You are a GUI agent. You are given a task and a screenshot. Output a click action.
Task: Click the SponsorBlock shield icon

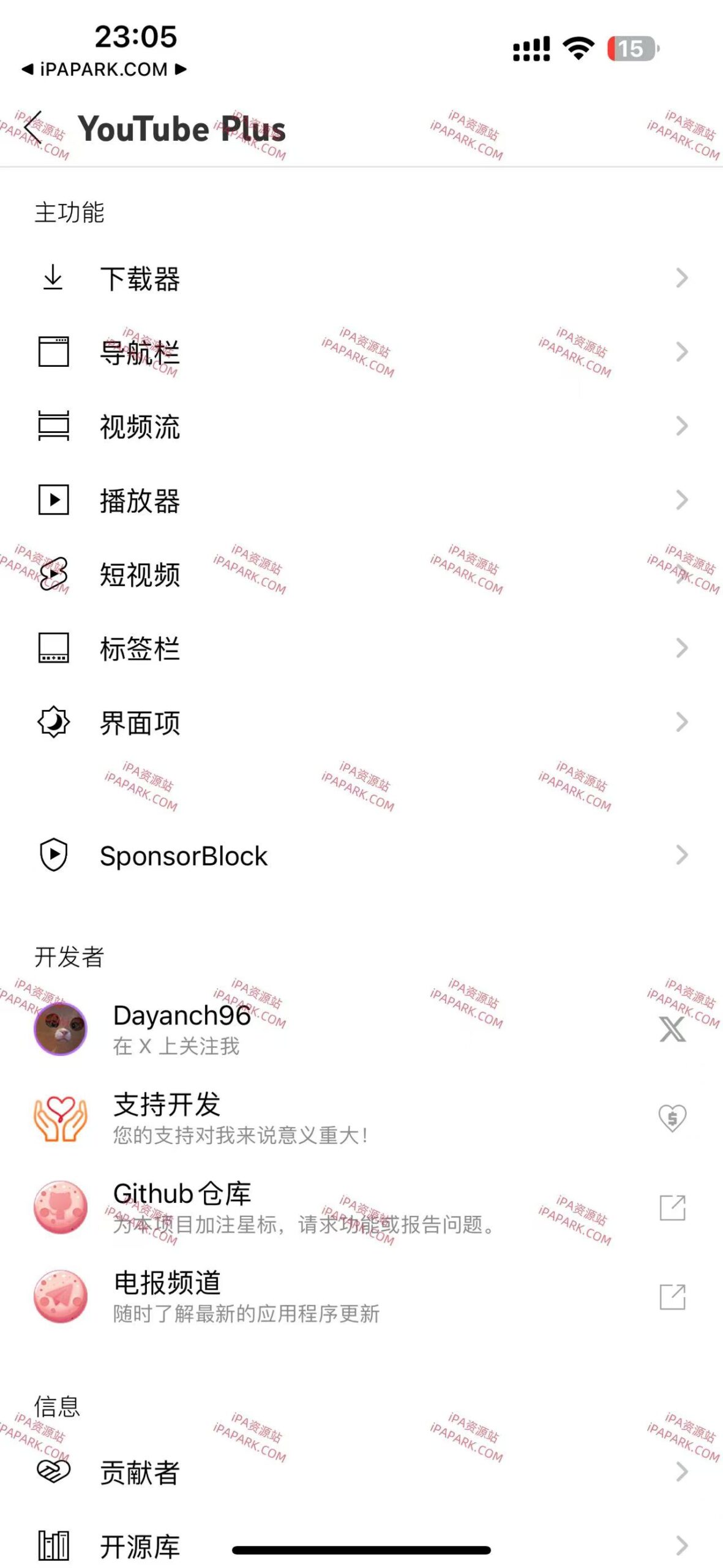pos(53,856)
